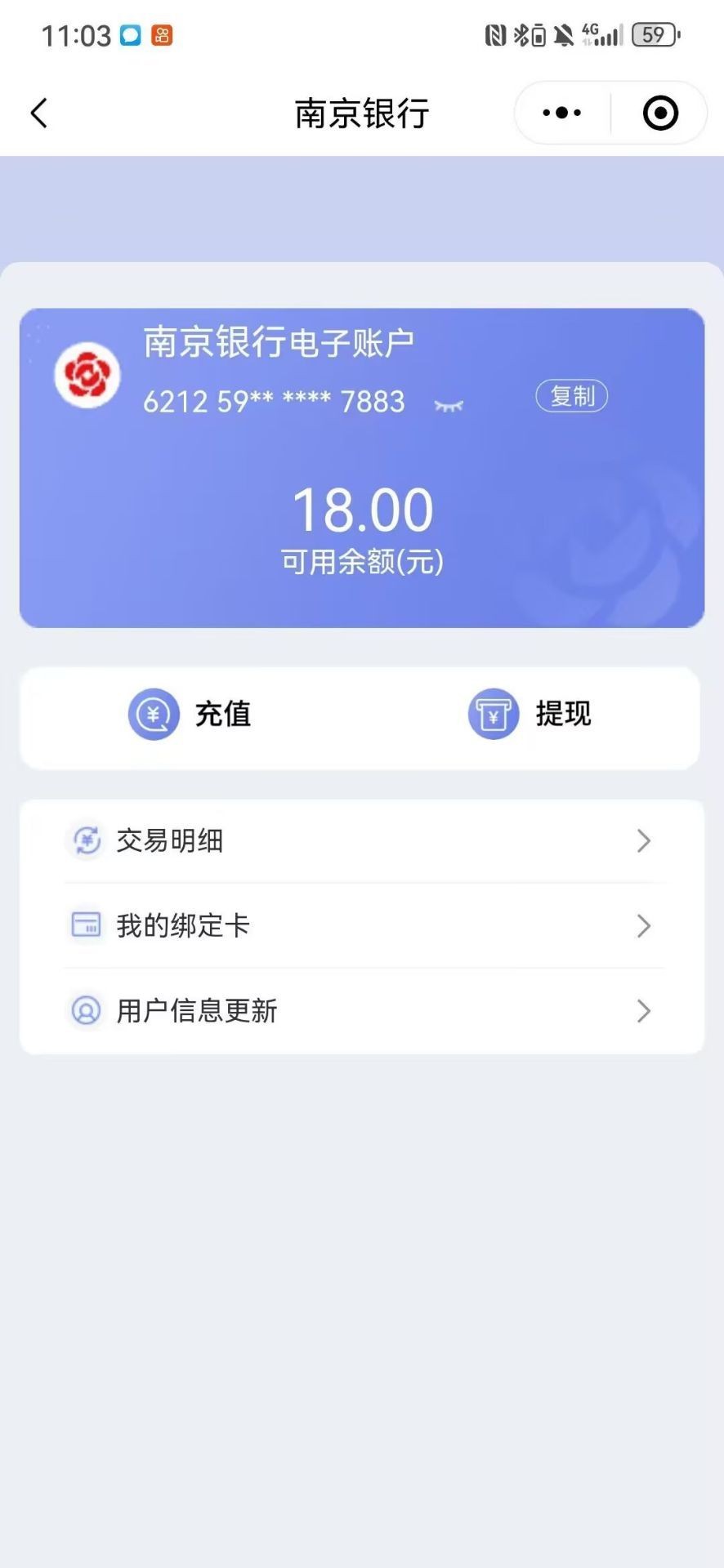Viewport: 724px width, 1568px height.
Task: Tap 充值 to top up the account
Action: coord(190,715)
